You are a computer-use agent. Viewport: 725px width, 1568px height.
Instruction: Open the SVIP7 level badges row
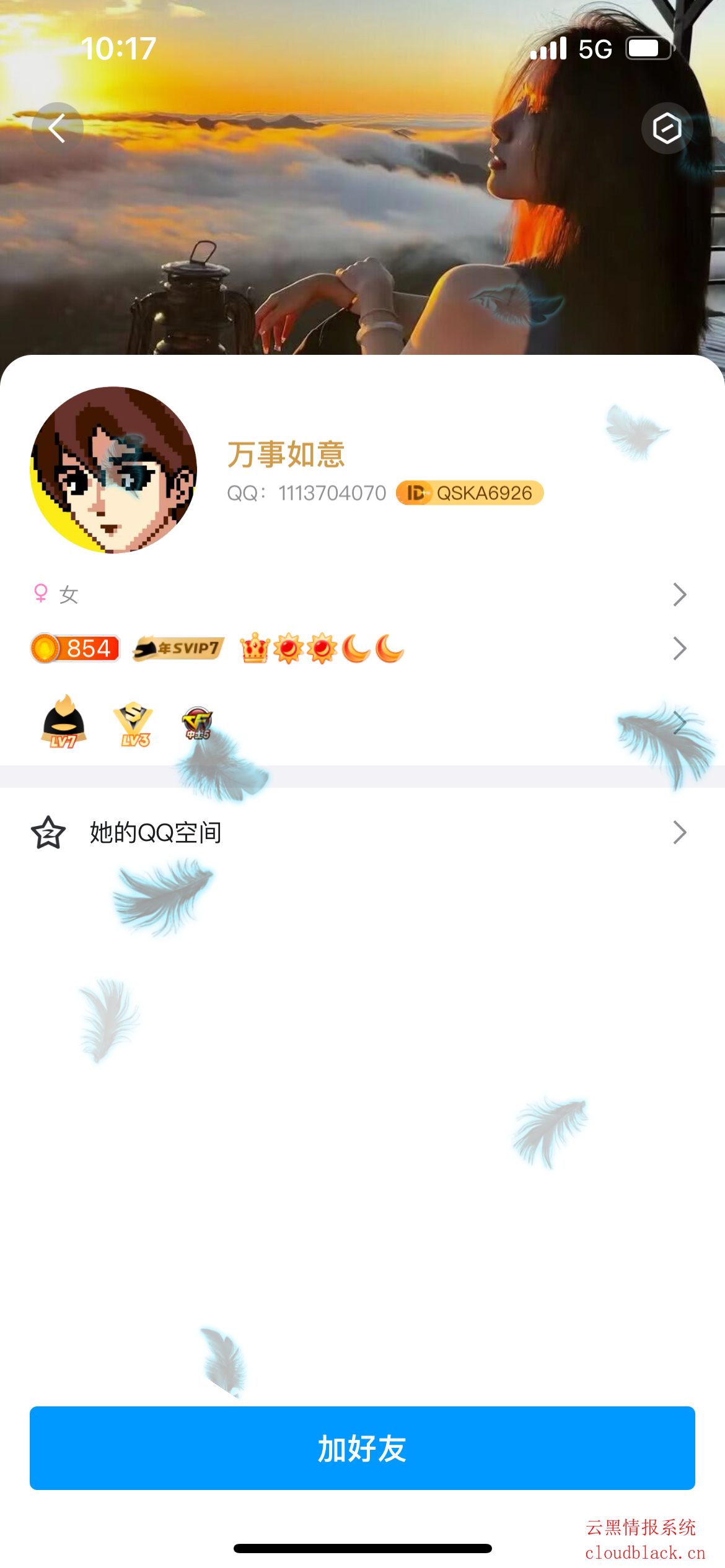(x=362, y=648)
